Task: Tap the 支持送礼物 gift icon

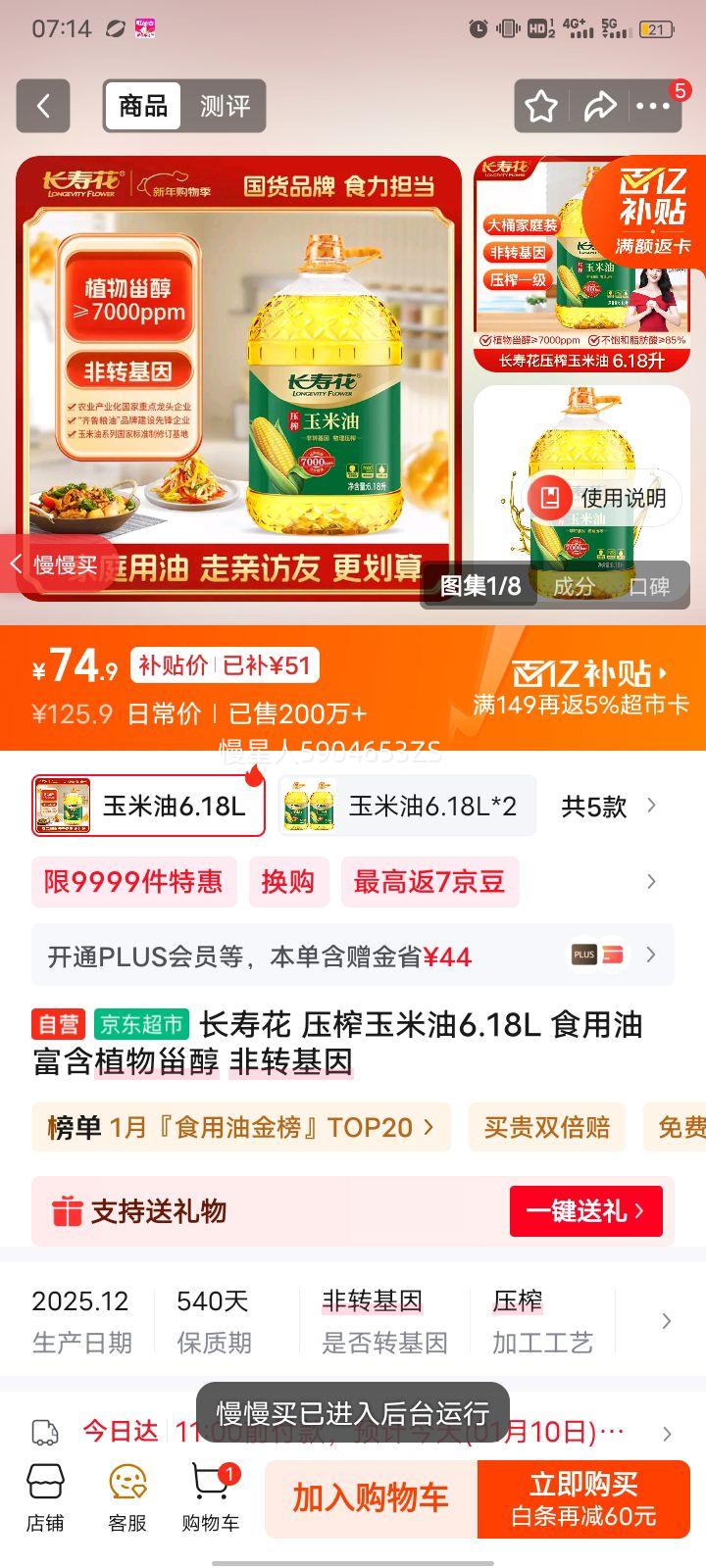Action: 67,1211
